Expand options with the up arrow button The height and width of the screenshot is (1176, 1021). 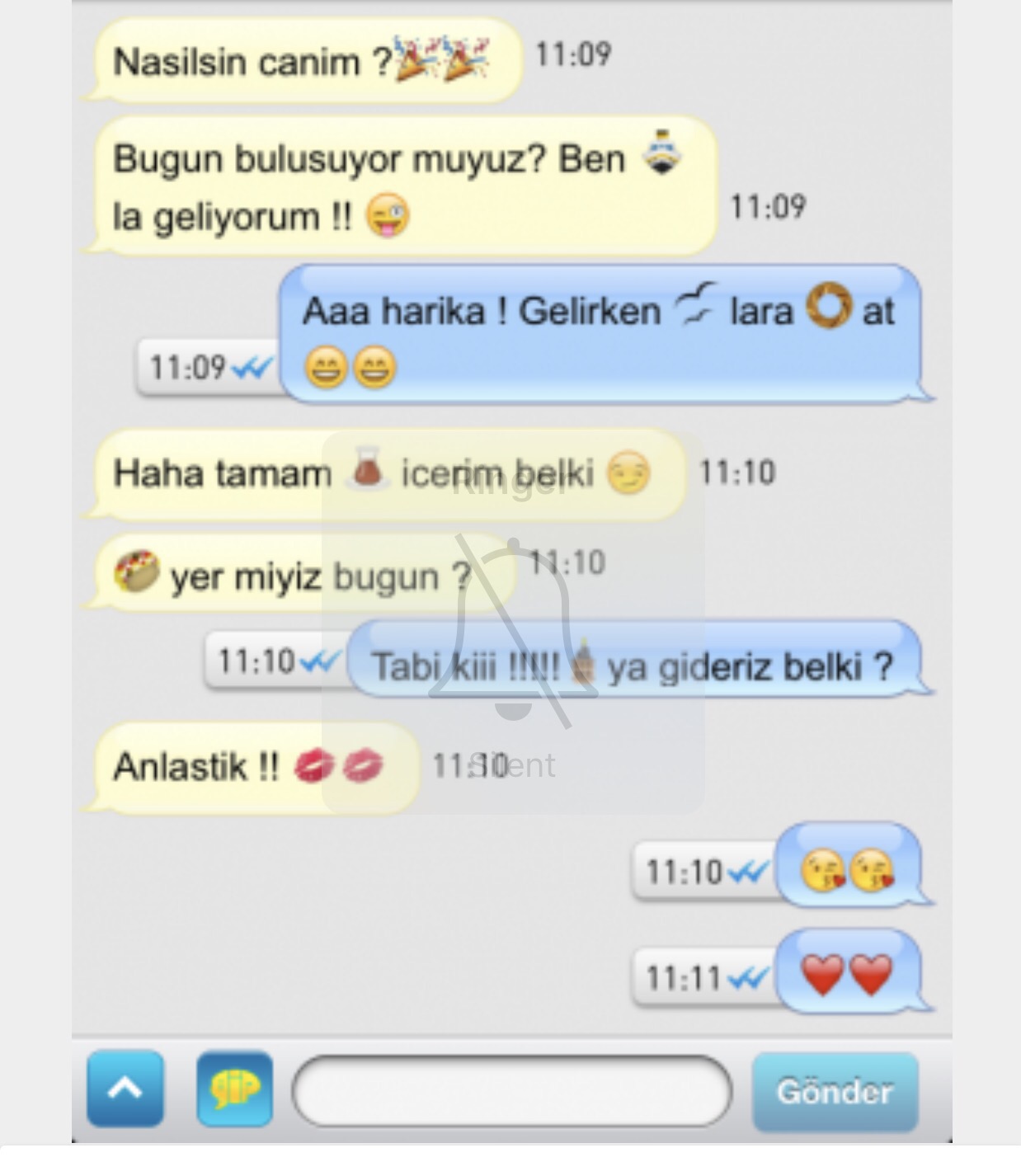click(125, 1089)
